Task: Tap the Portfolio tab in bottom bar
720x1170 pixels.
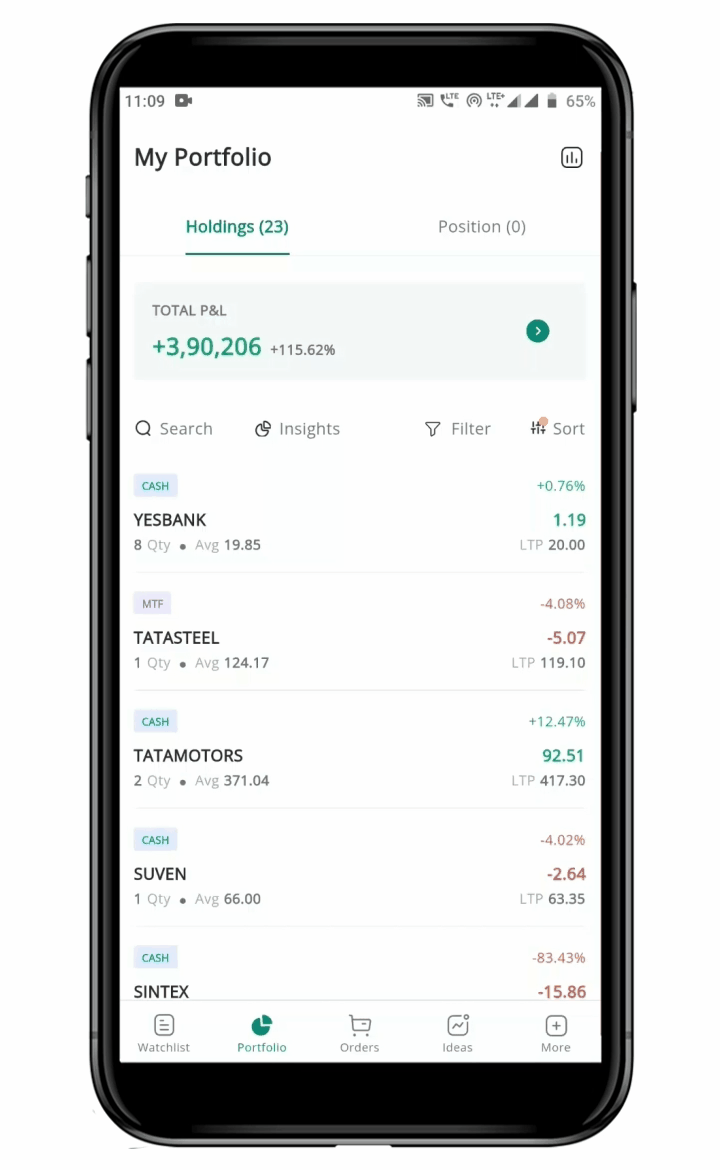Action: [262, 1033]
